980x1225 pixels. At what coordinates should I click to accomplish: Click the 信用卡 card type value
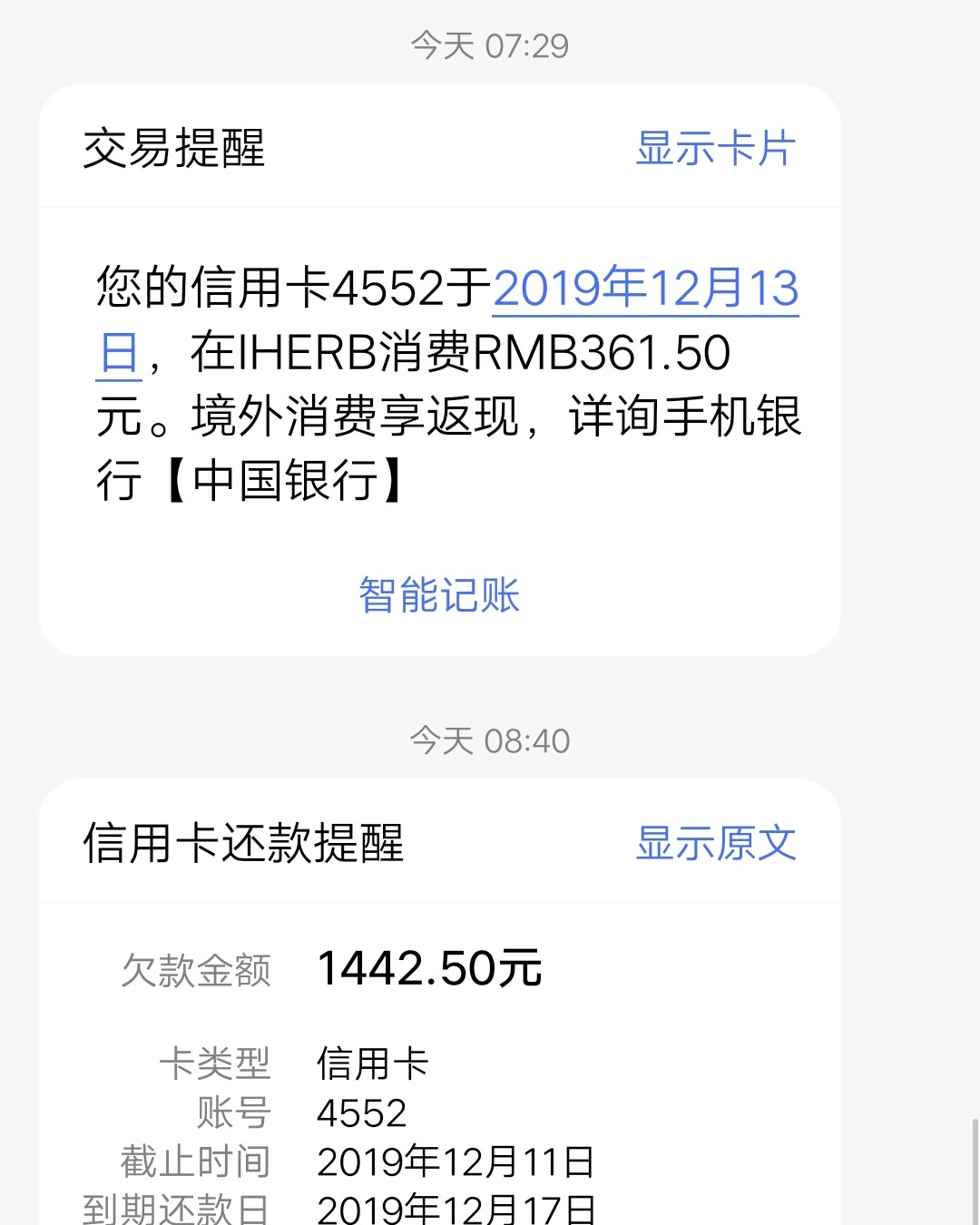(374, 1064)
